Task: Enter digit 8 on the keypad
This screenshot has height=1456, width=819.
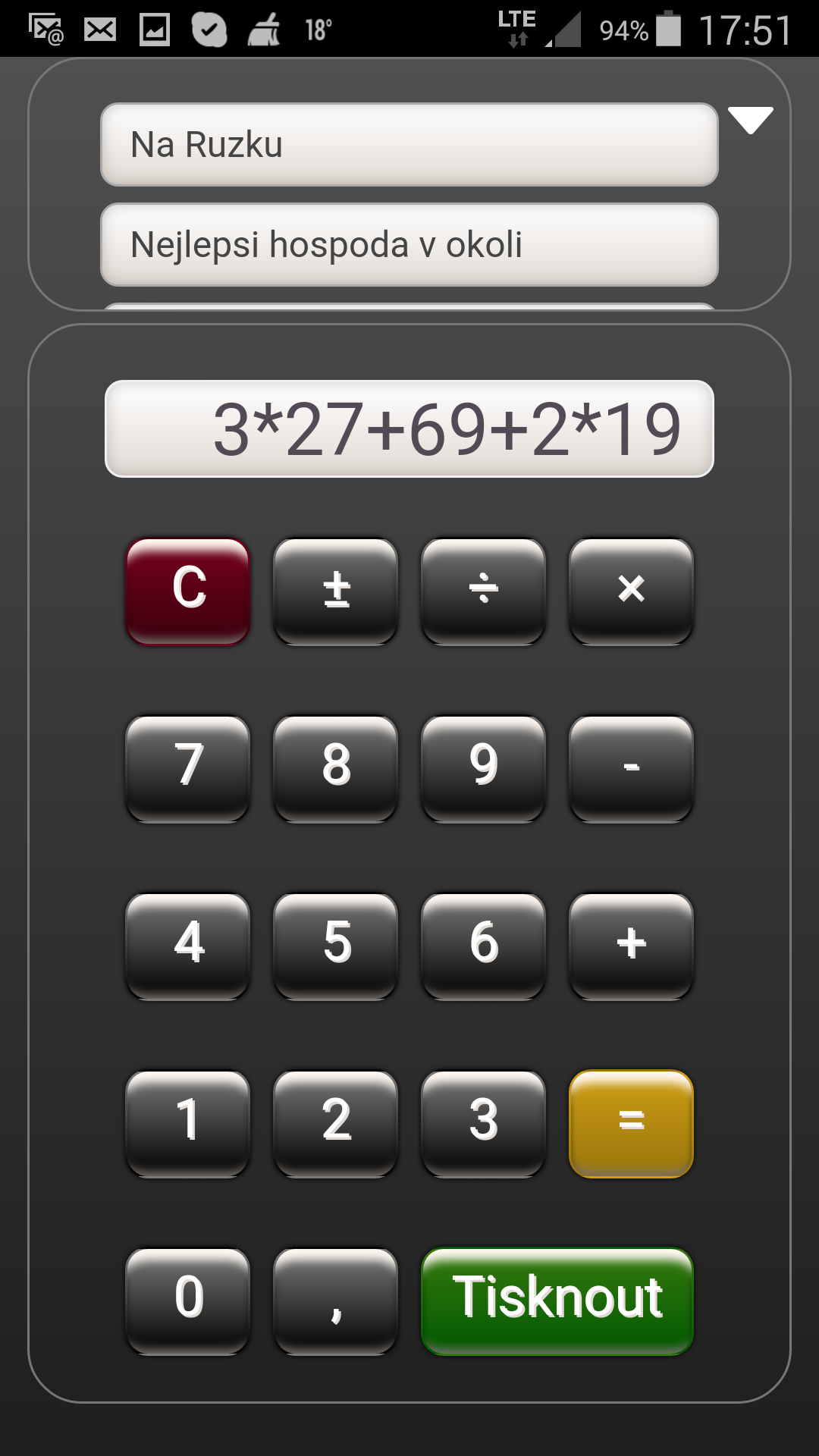Action: coord(335,768)
